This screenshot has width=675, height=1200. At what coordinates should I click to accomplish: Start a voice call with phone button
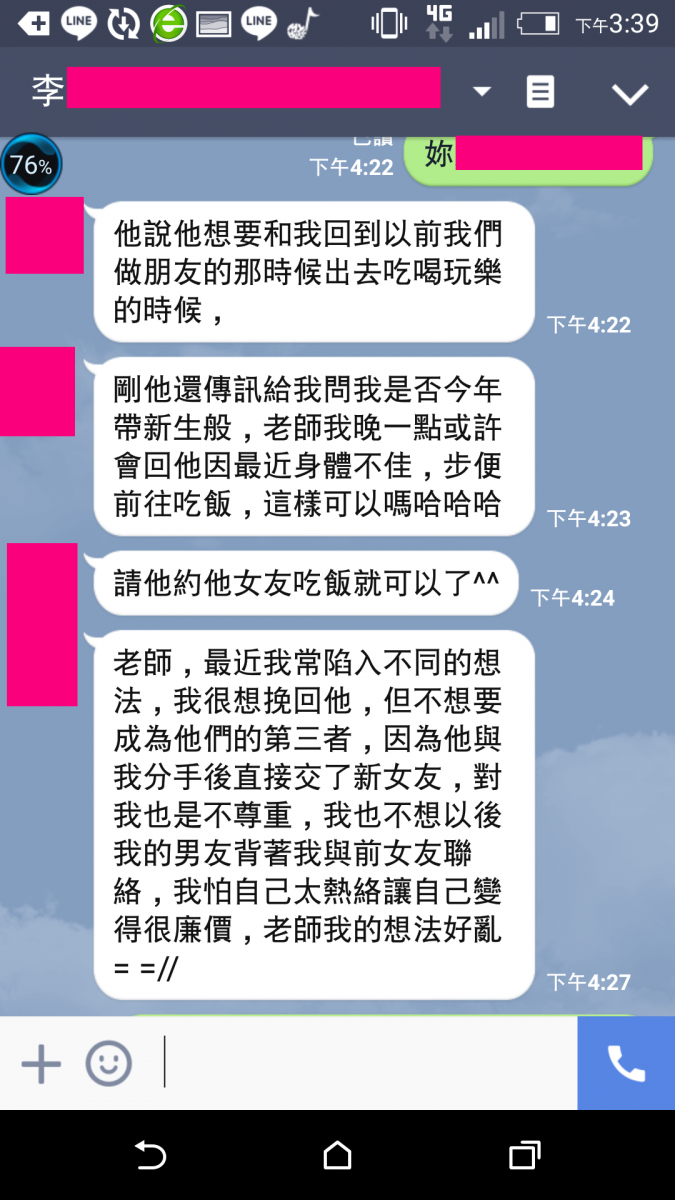click(x=626, y=1064)
